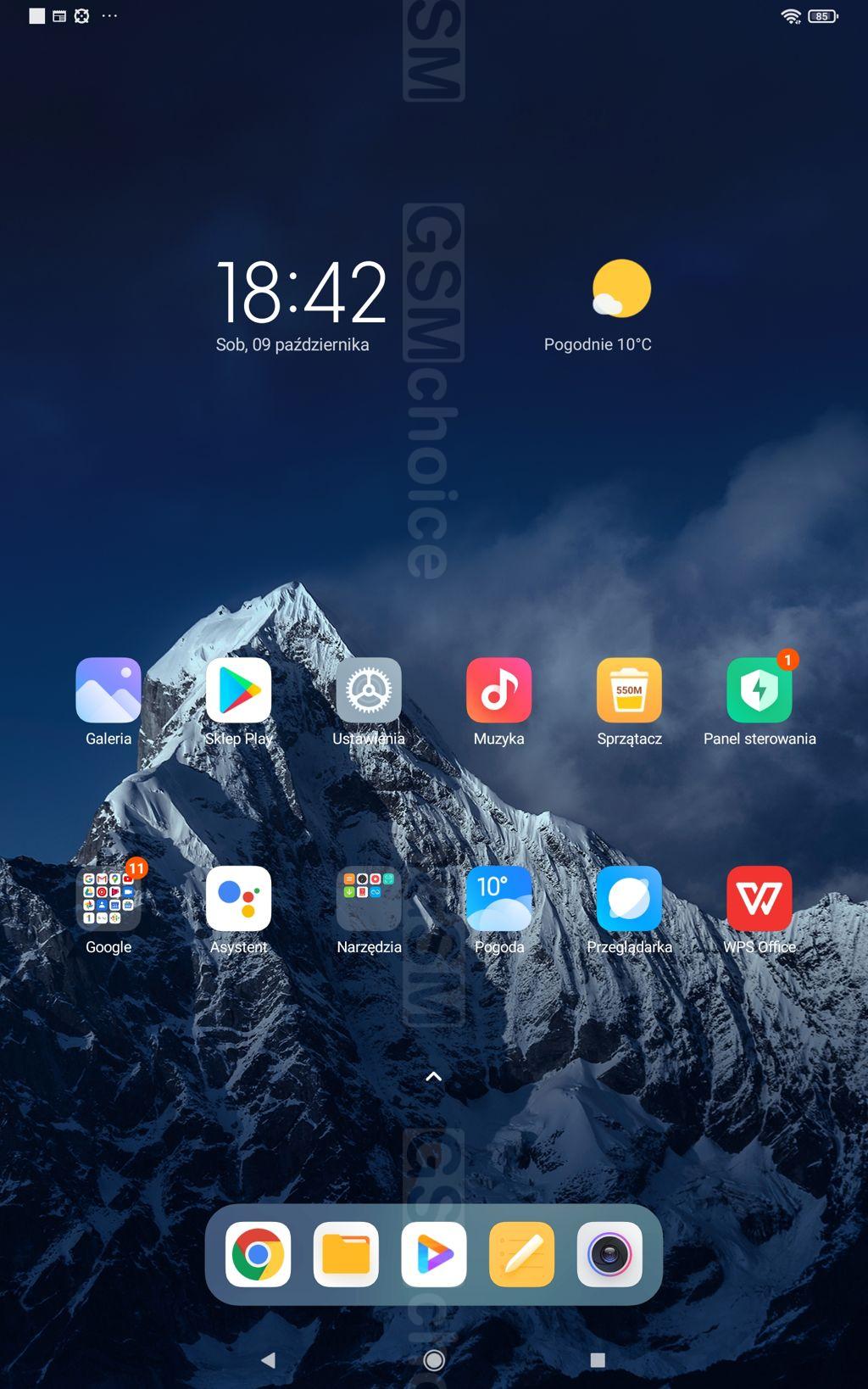Open Ustawienia settings app
868x1389 pixels.
click(x=369, y=690)
